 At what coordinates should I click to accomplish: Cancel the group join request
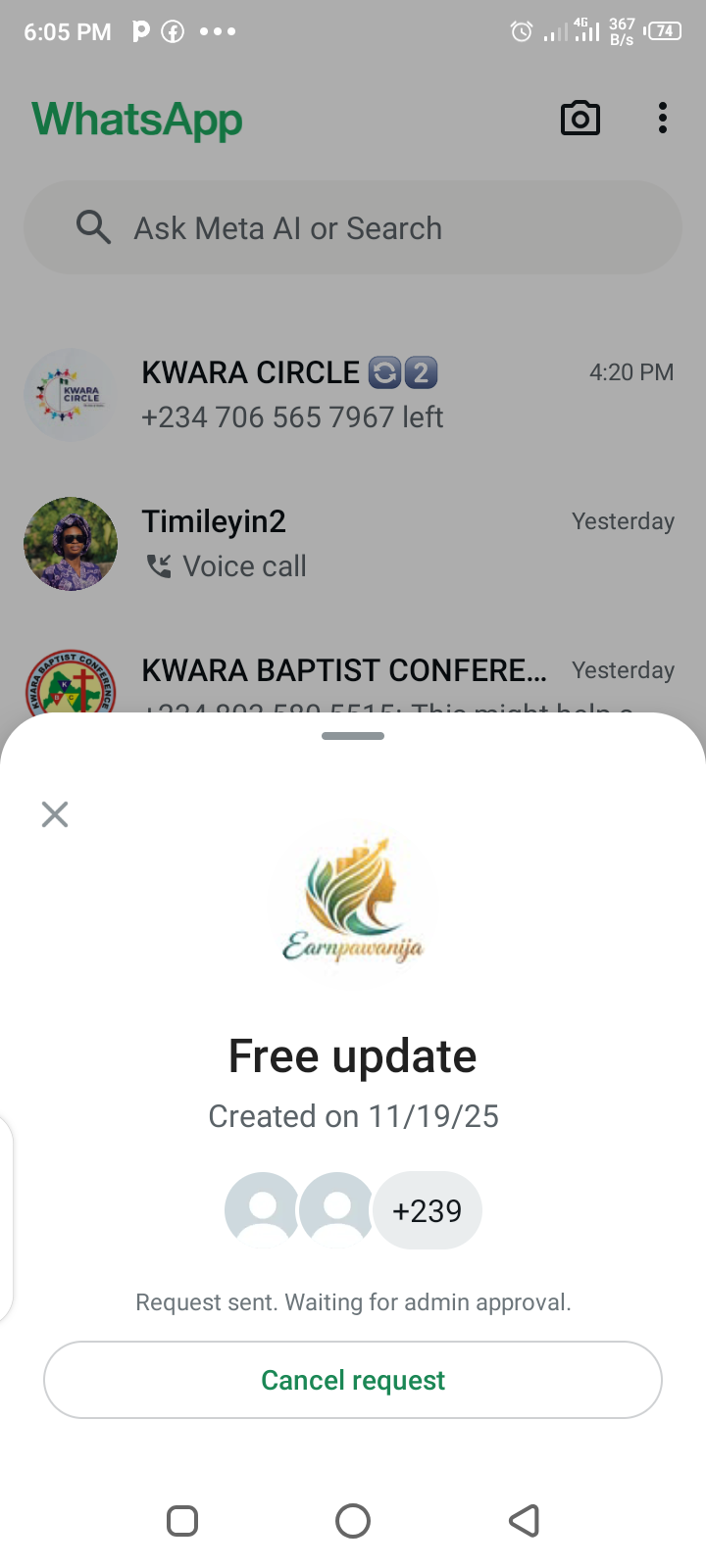tap(353, 1380)
